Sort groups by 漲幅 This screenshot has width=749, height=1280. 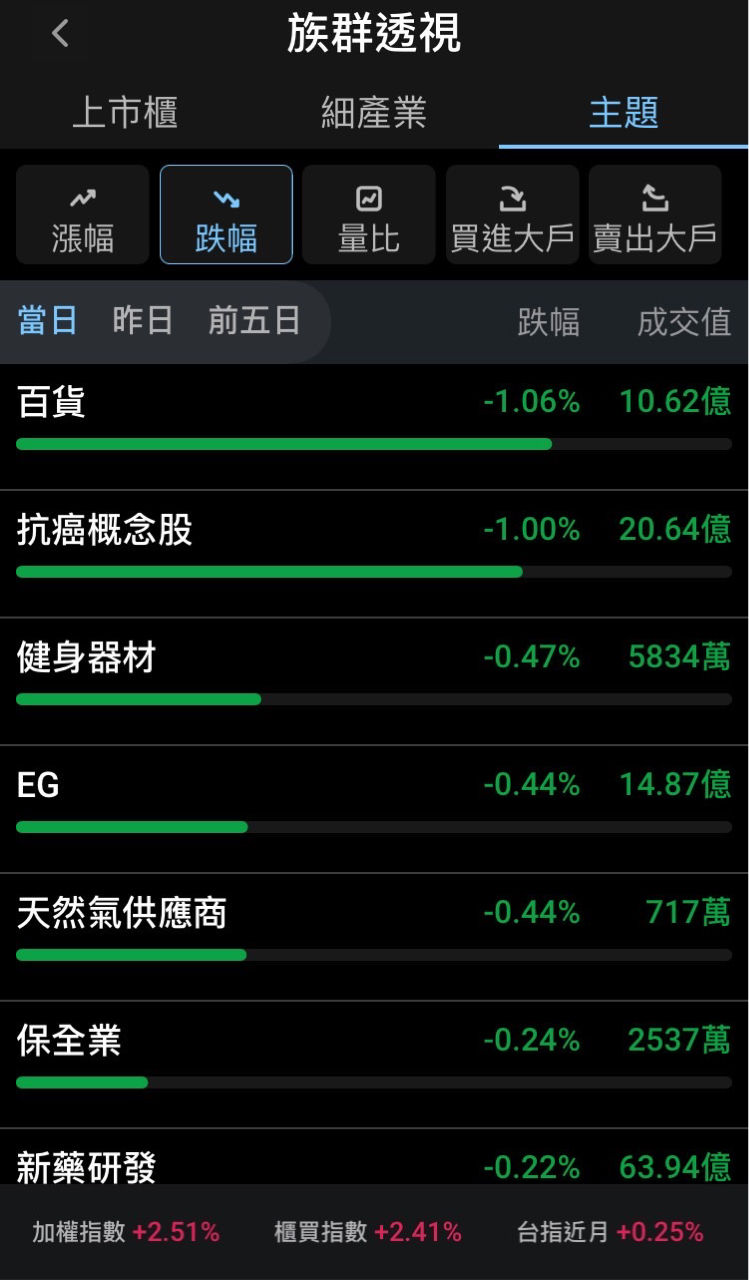click(x=83, y=215)
